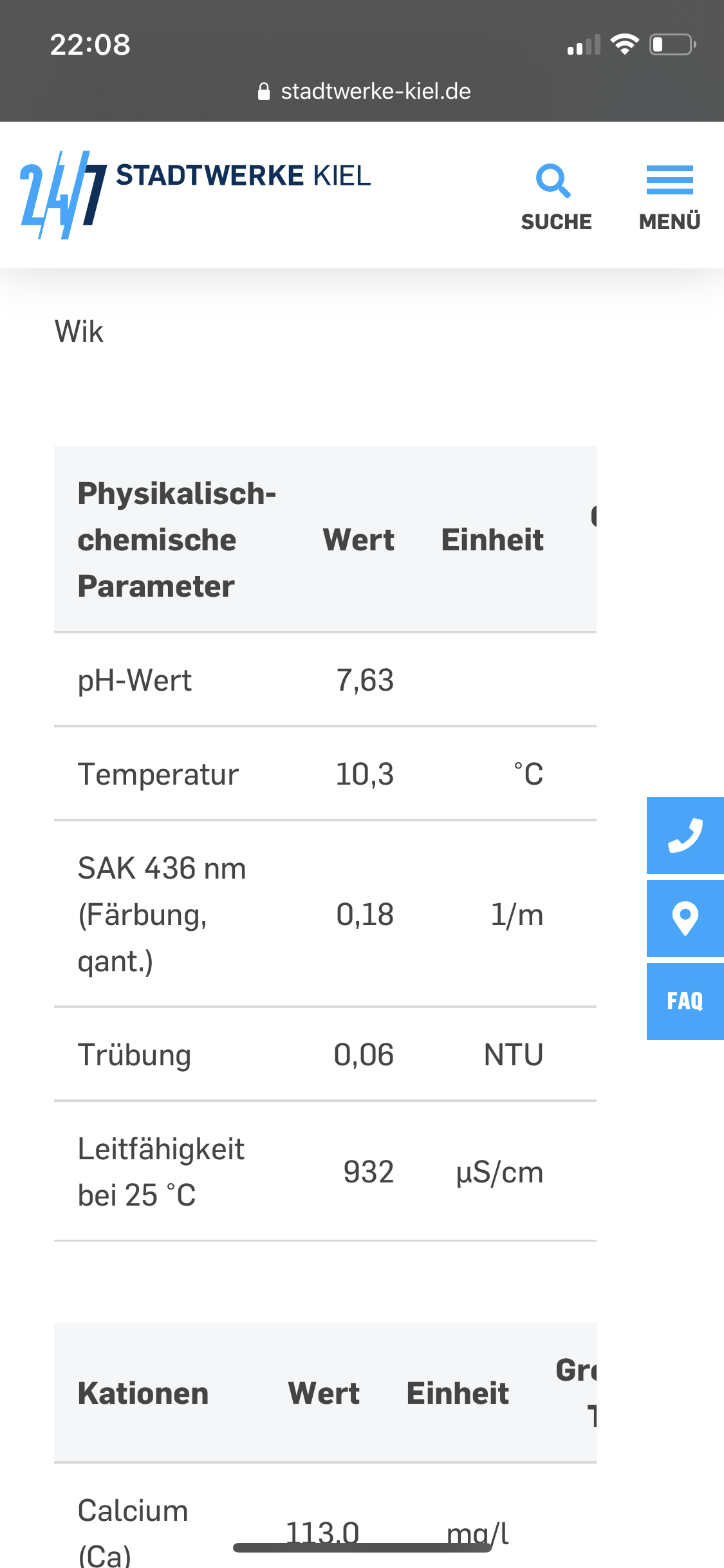Open the location pin button
This screenshot has width=724, height=1568.
pos(685,919)
